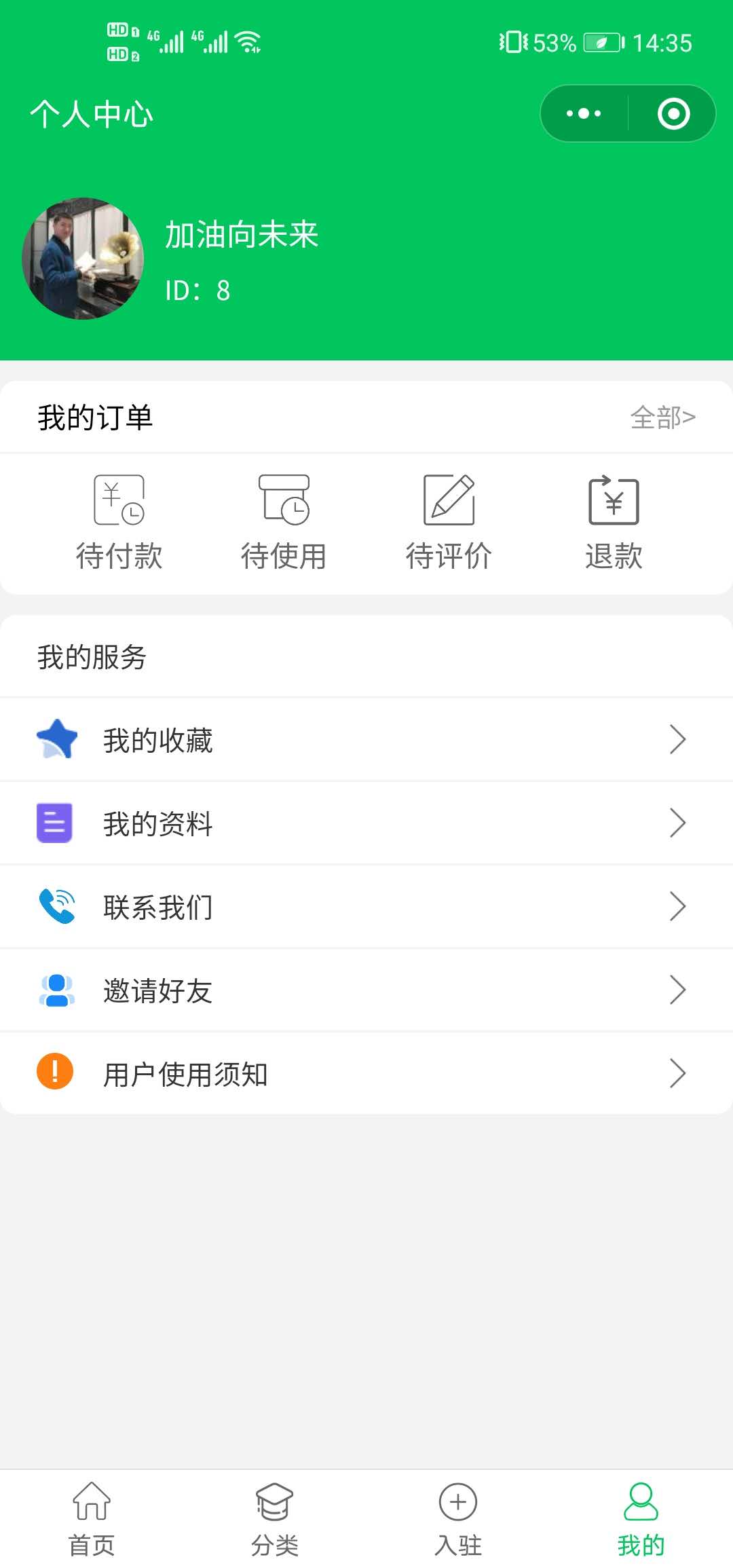The image size is (733, 1568).
Task: Select 联系我们 to contact support
Action: 366,906
